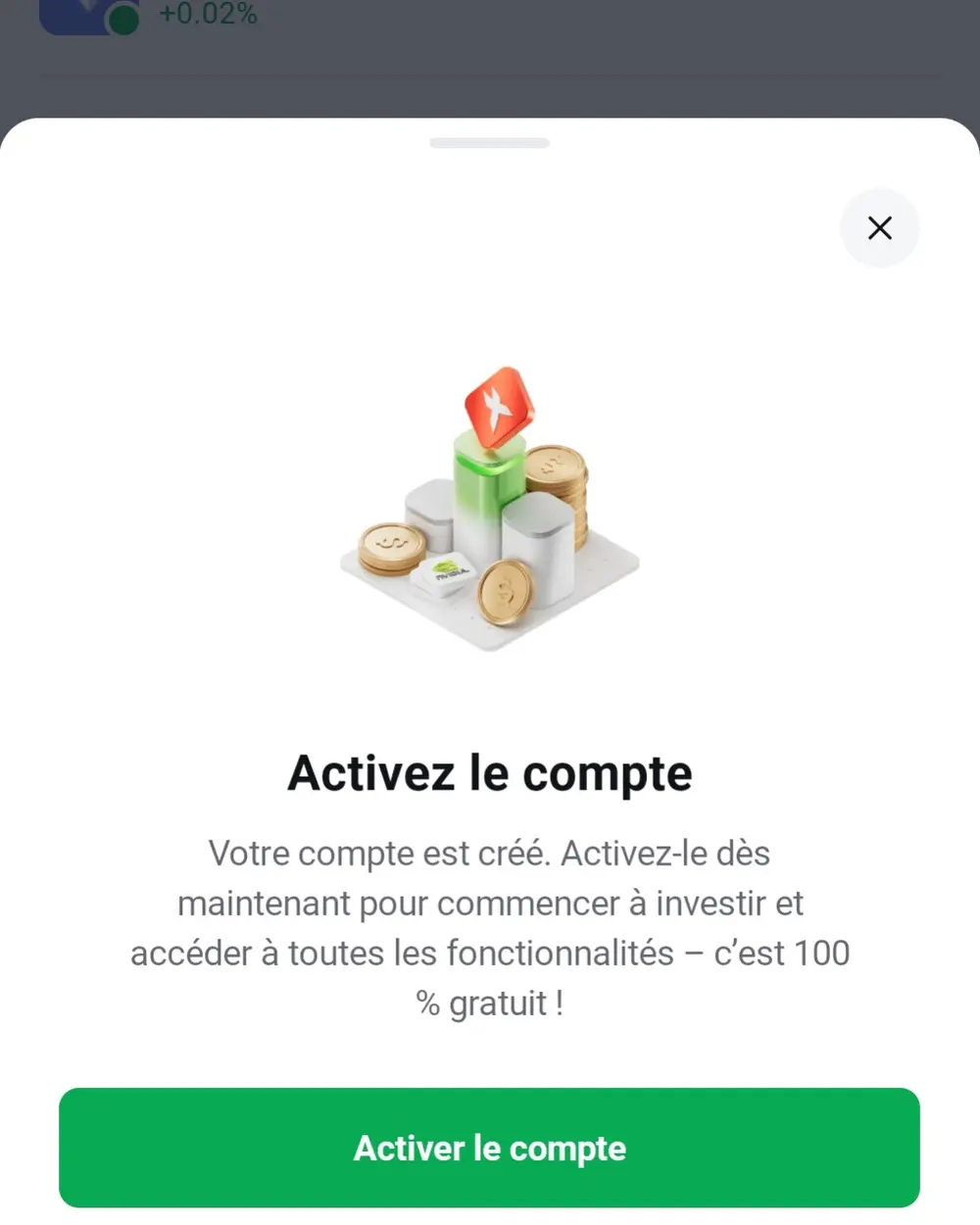
Task: Click the circular background of the close icon
Action: point(879,227)
